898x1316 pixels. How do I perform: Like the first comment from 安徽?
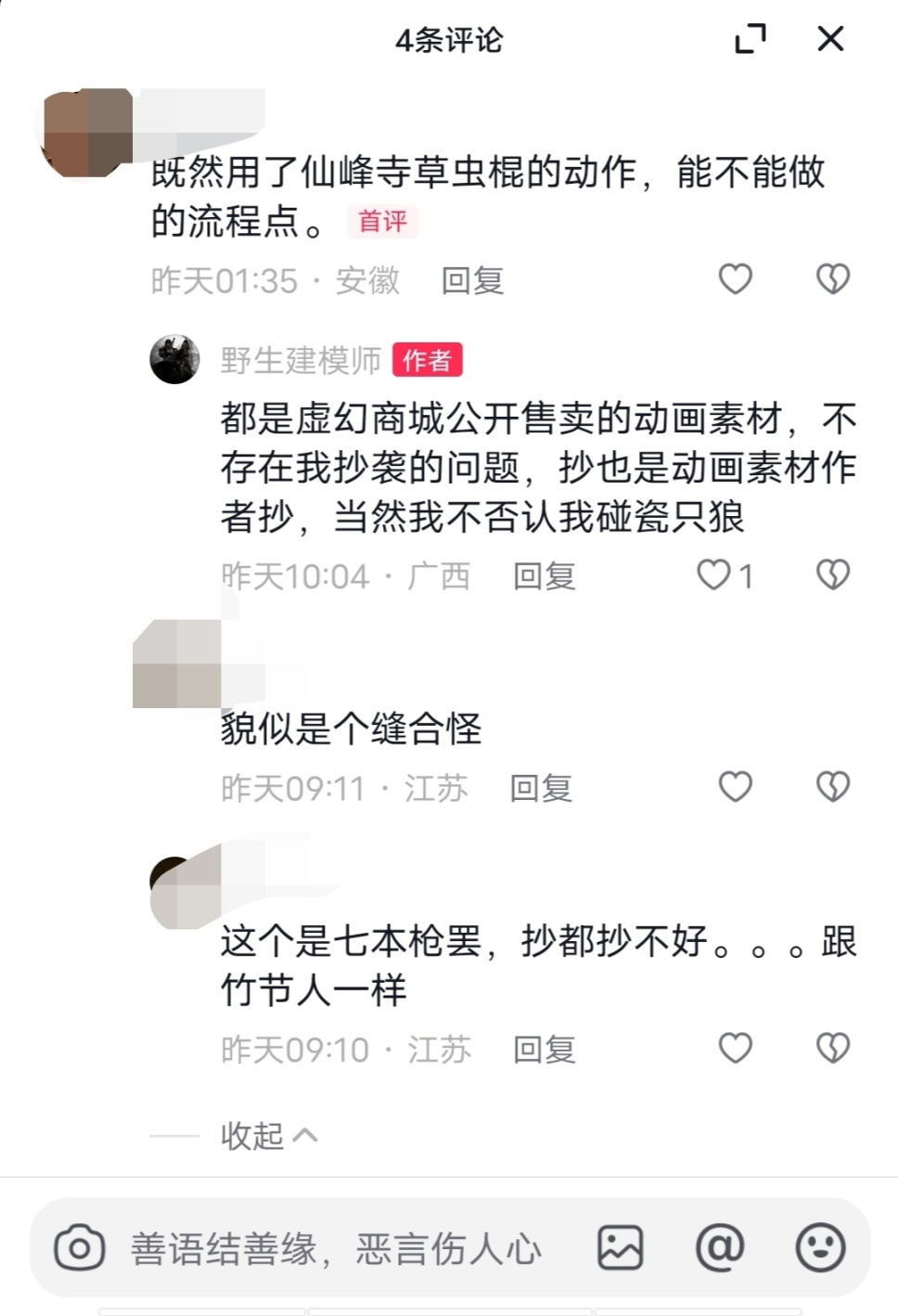[x=736, y=278]
